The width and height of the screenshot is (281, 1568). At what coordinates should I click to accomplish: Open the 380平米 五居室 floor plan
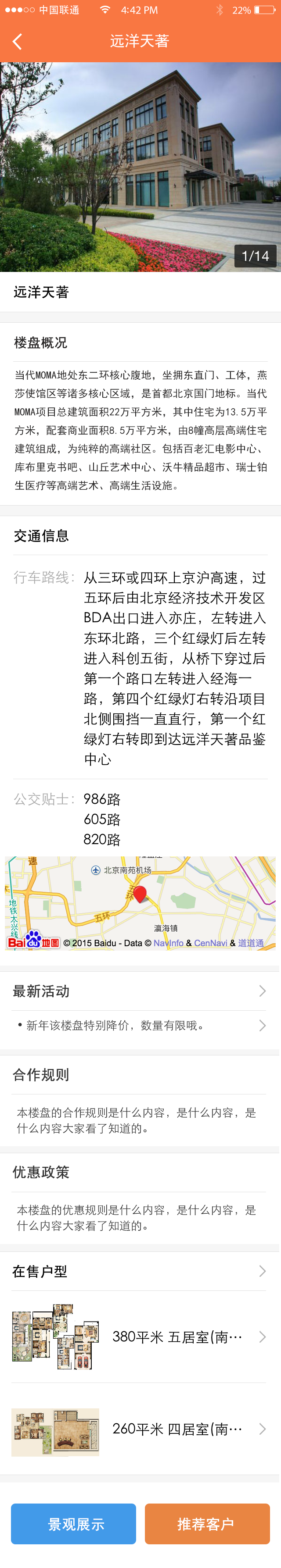coord(140,1337)
